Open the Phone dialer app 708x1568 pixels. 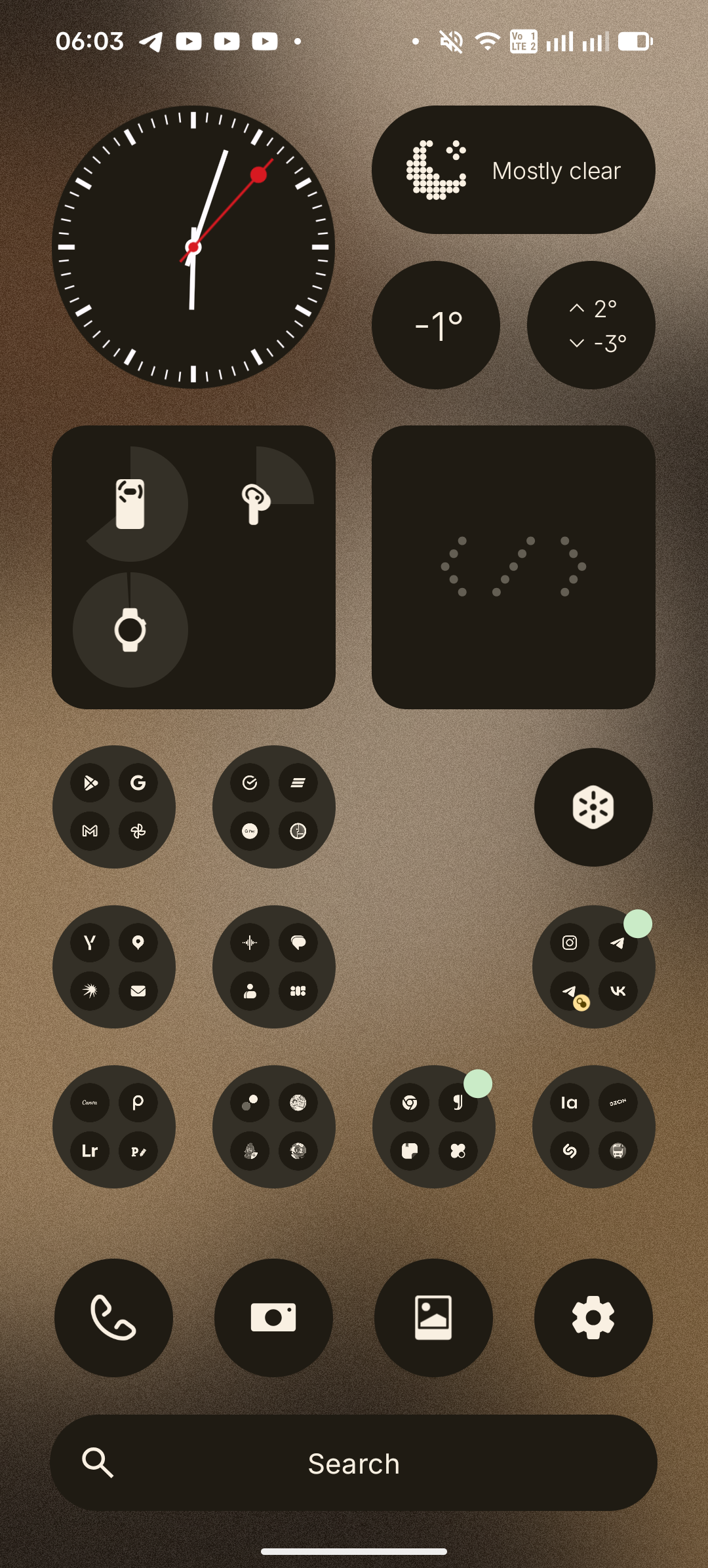113,1318
